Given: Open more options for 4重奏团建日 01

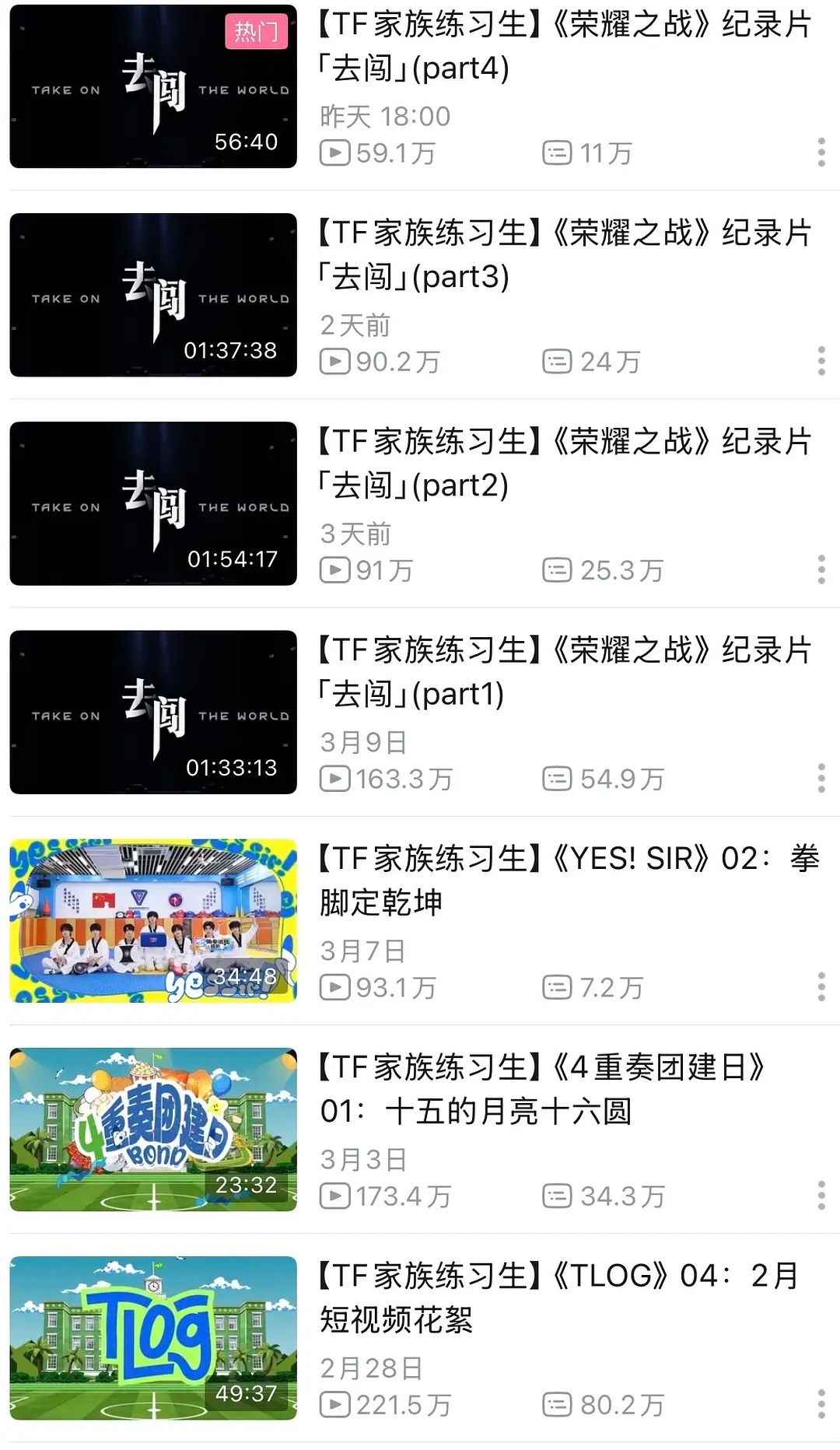Looking at the screenshot, I should (x=821, y=1195).
